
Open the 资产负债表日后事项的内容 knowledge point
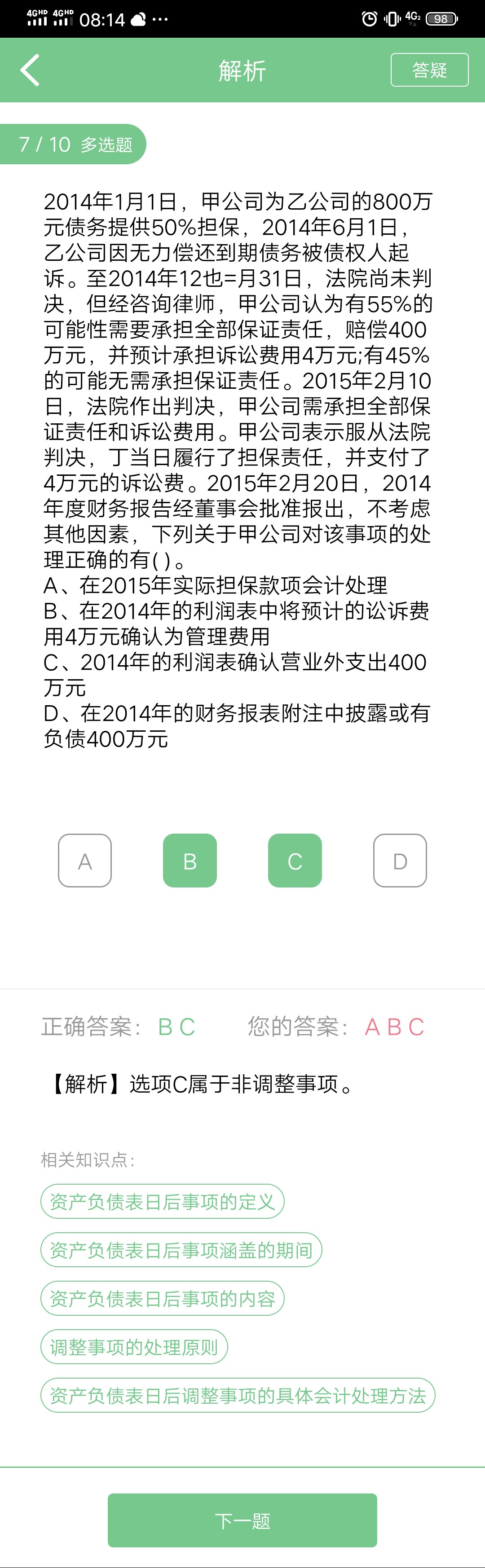coord(162,1298)
